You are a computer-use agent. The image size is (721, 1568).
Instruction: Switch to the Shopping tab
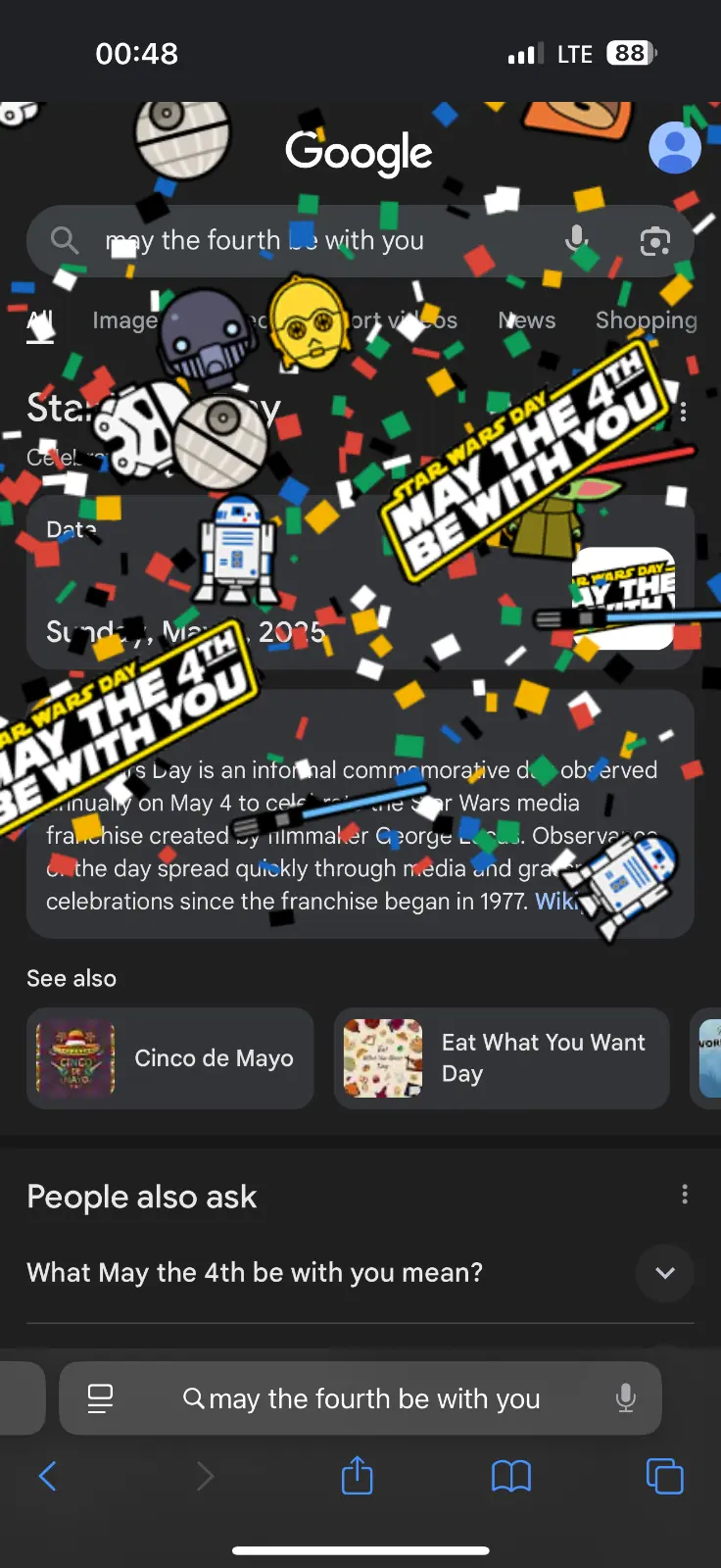[x=646, y=320]
